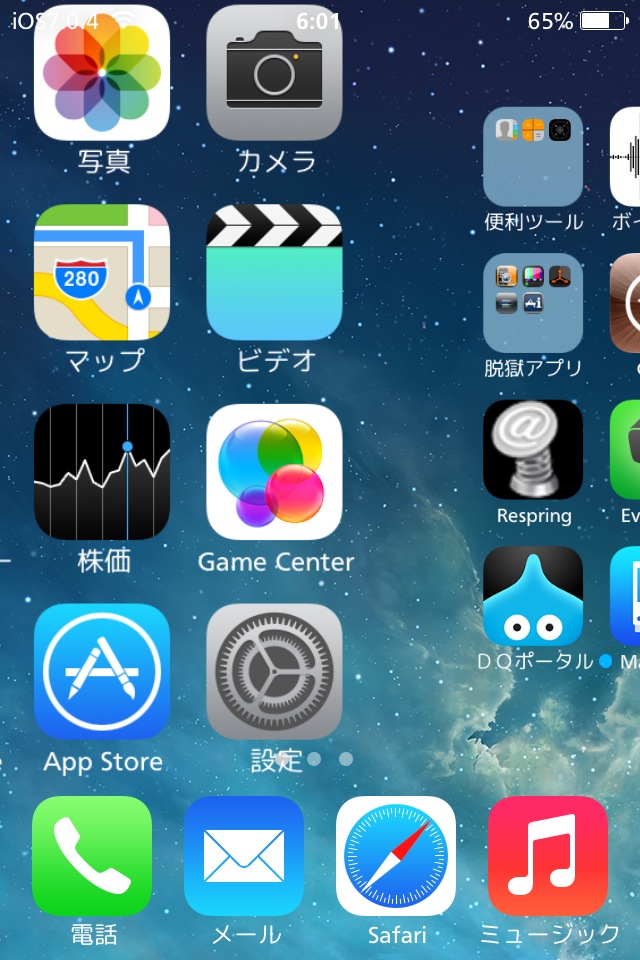640x960 pixels.
Task: Open マップ (Maps)
Action: coord(102,272)
